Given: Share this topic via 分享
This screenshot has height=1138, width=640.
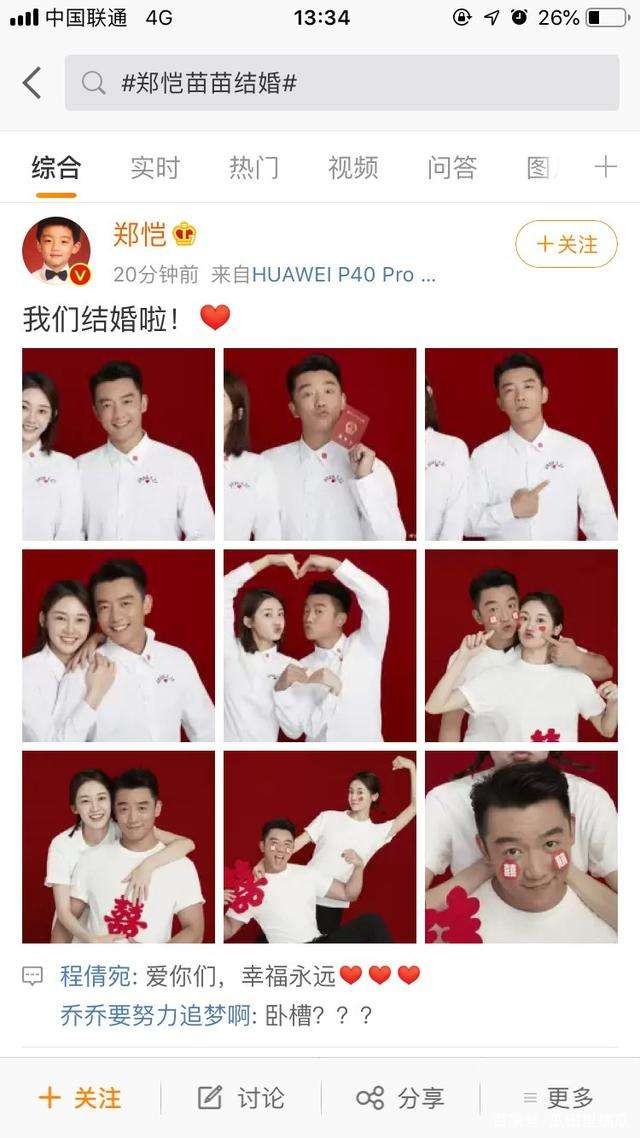Looking at the screenshot, I should pos(400,1098).
